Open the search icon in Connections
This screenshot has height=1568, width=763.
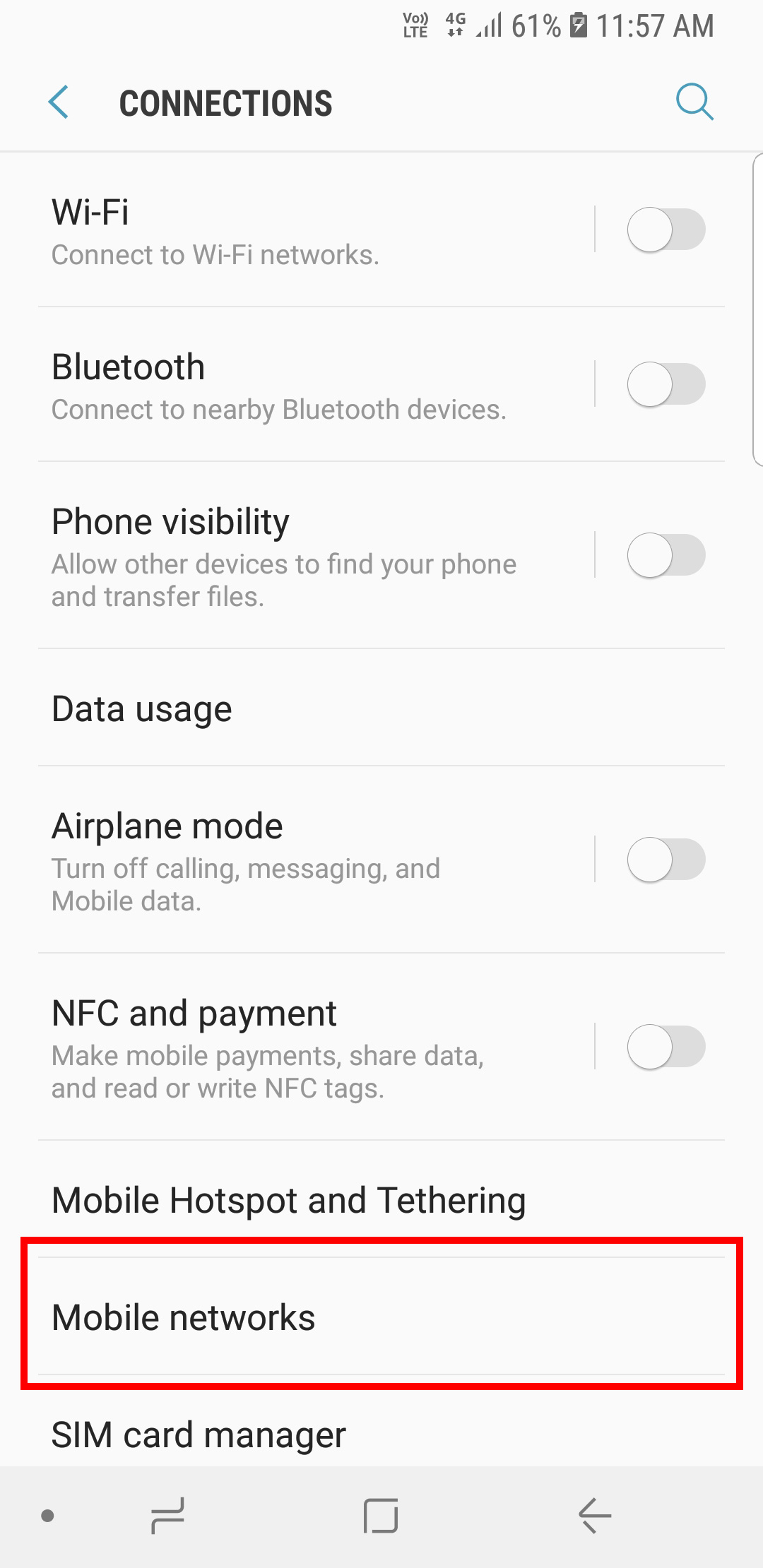tap(694, 102)
